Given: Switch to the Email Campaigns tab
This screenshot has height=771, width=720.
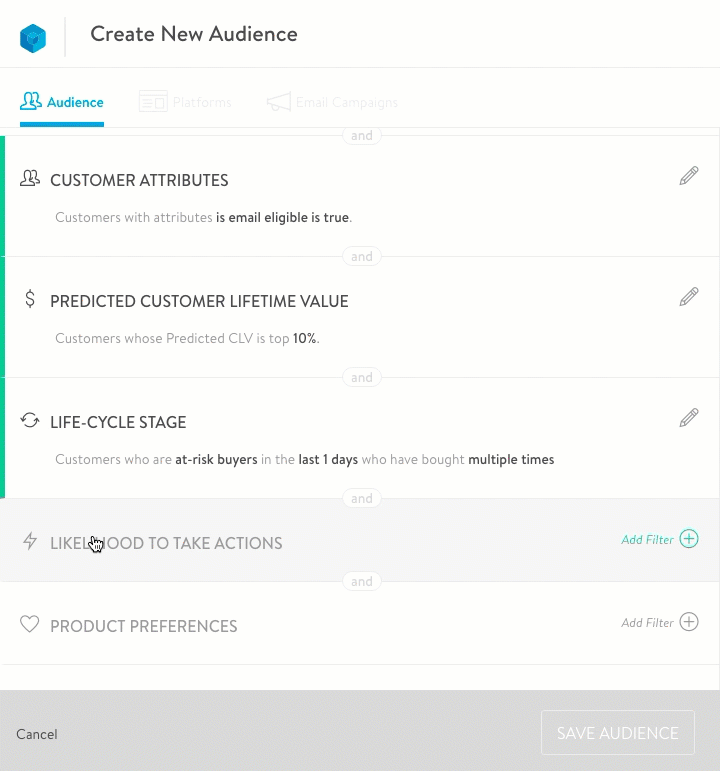Looking at the screenshot, I should (332, 102).
